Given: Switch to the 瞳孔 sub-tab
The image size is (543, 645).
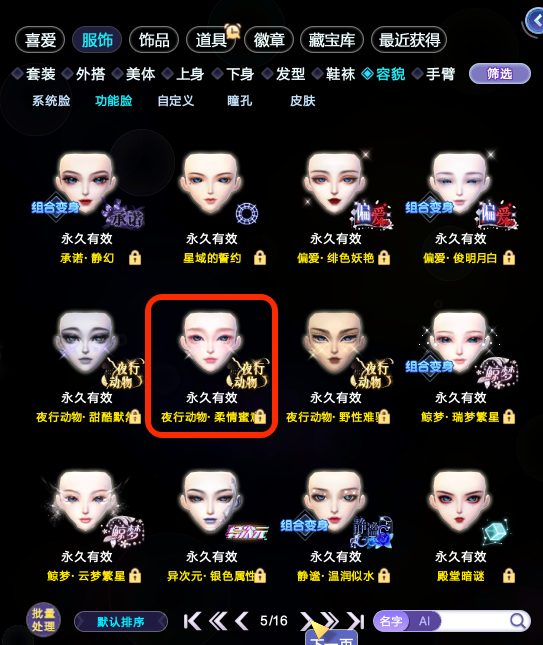Looking at the screenshot, I should pyautogui.click(x=239, y=101).
